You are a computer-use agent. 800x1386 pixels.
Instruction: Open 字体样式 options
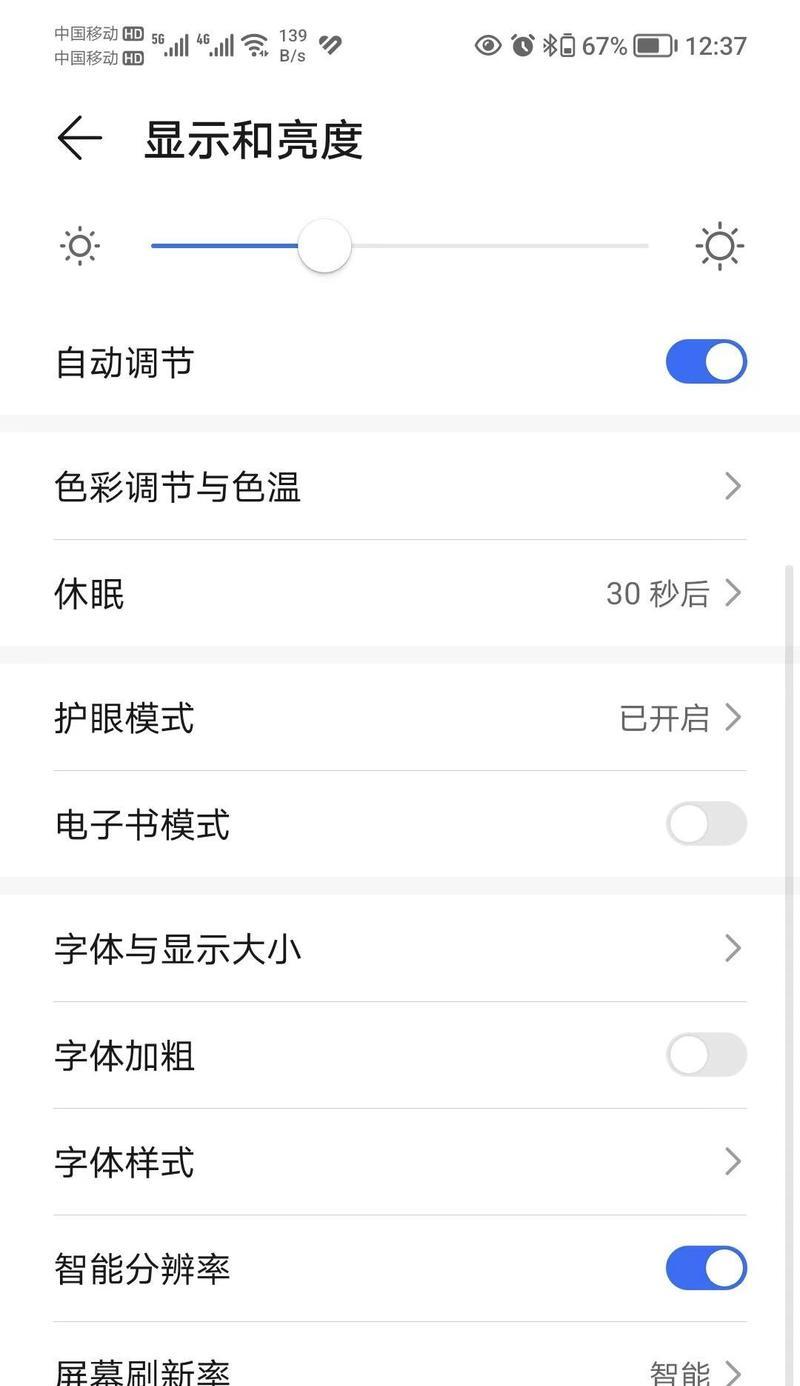[x=400, y=1162]
